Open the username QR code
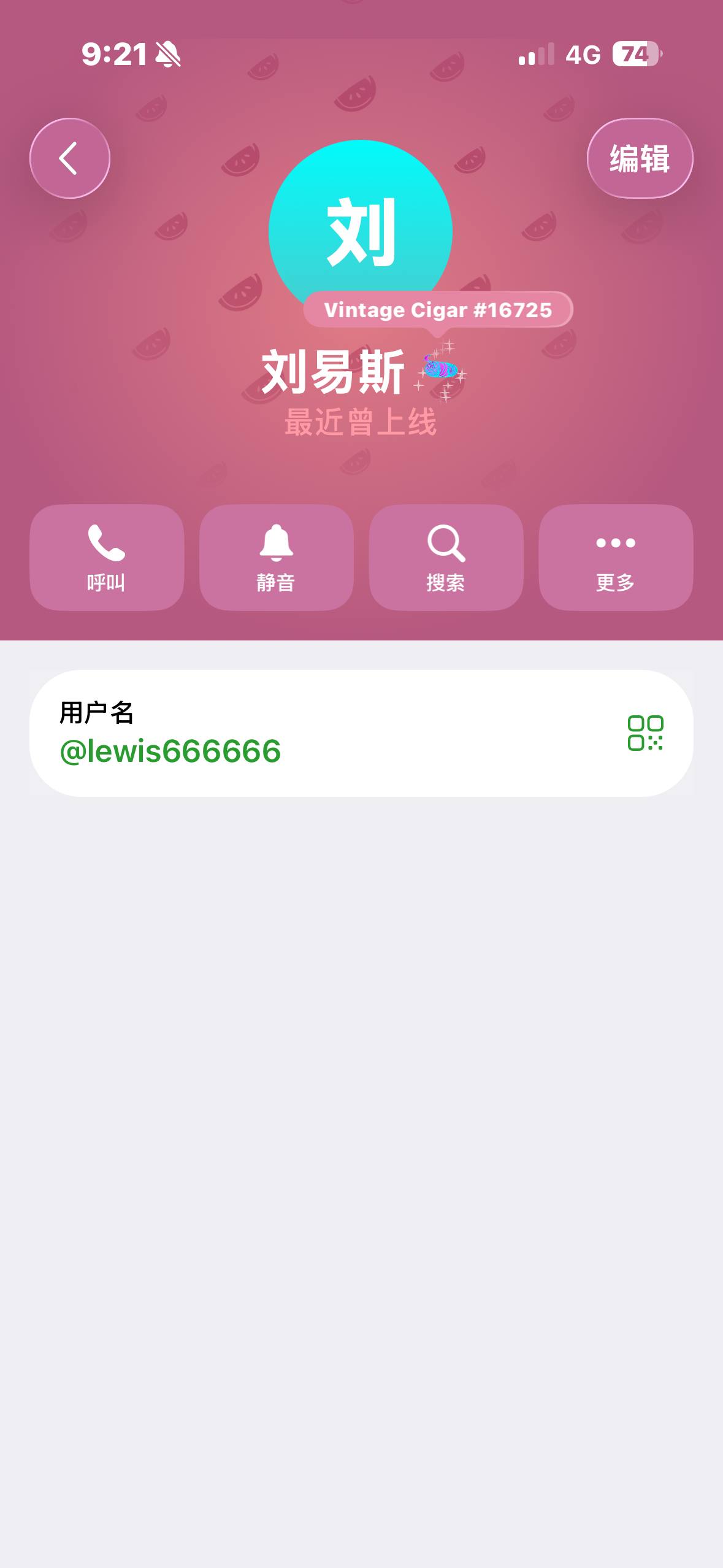 pyautogui.click(x=645, y=733)
